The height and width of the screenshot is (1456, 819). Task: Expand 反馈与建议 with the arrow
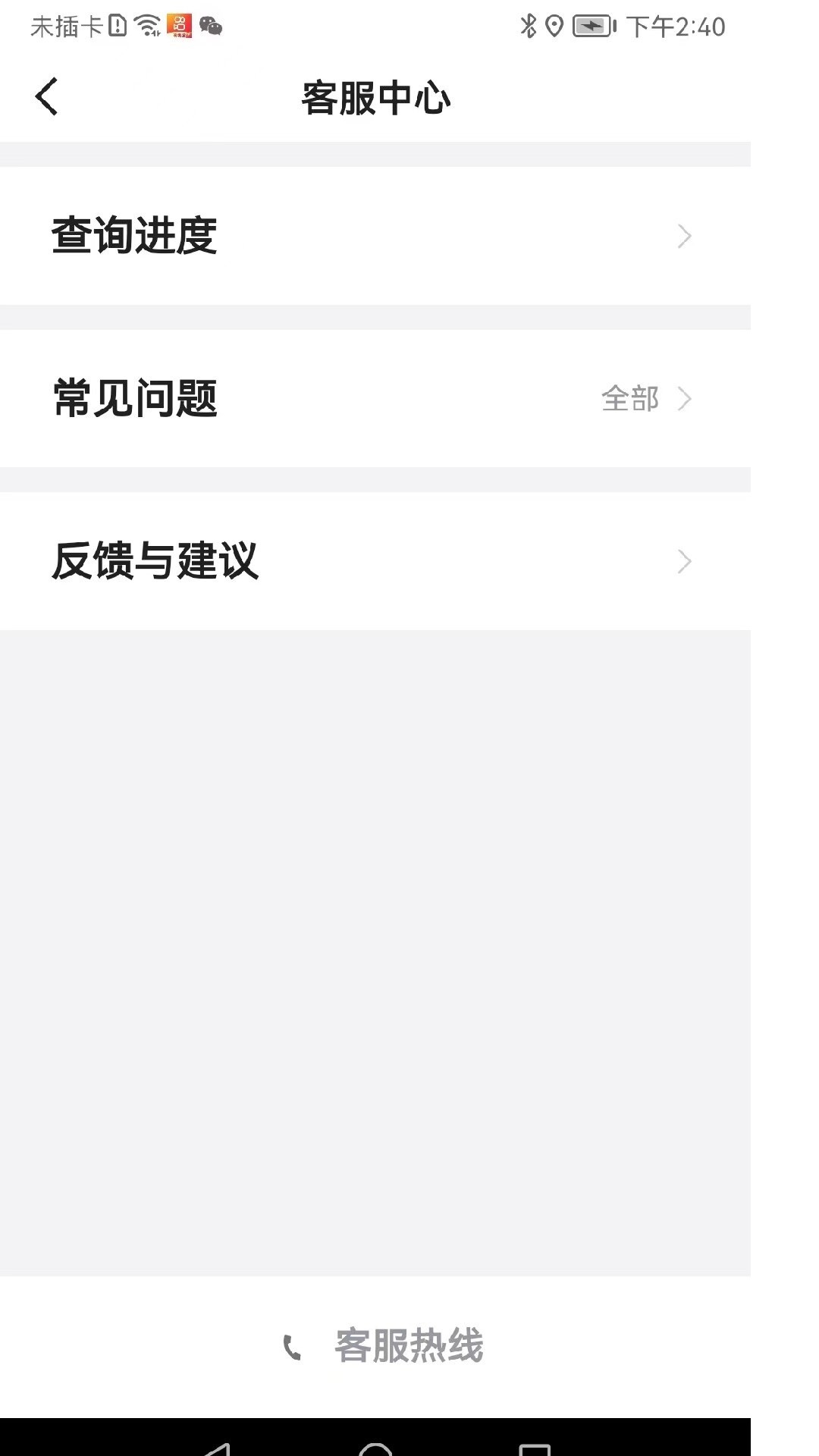click(x=685, y=561)
